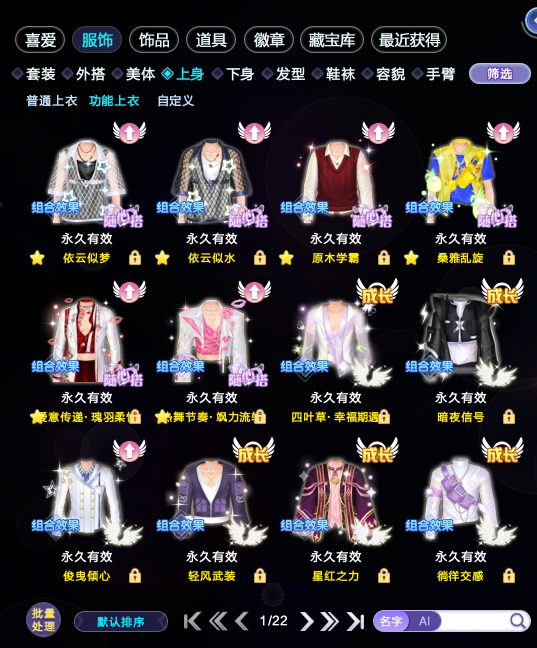Viewport: 537px width, 648px height.
Task: Open the 筛选 filter button
Action: [499, 74]
